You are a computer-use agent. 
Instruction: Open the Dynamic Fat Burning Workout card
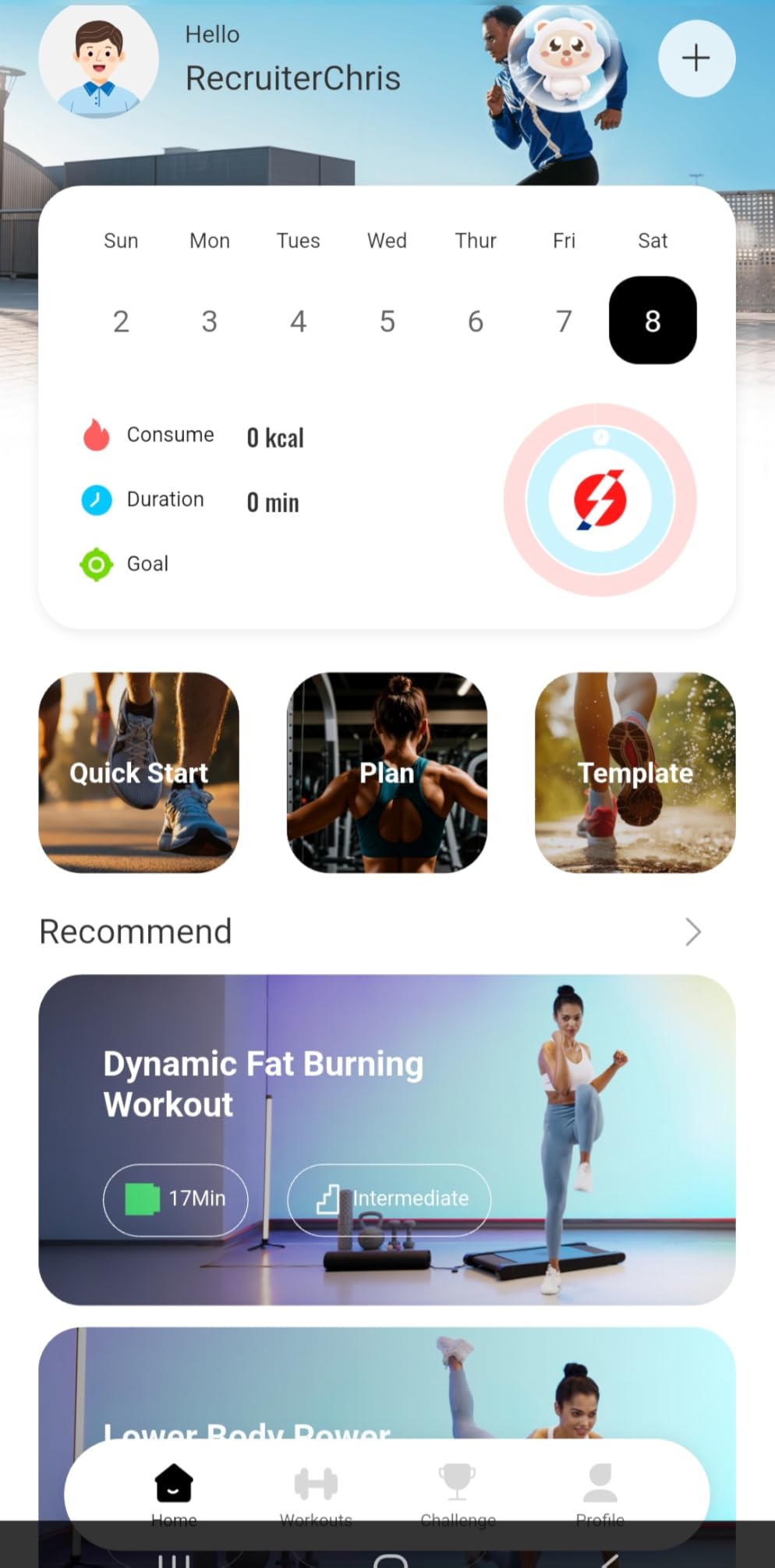click(387, 1140)
